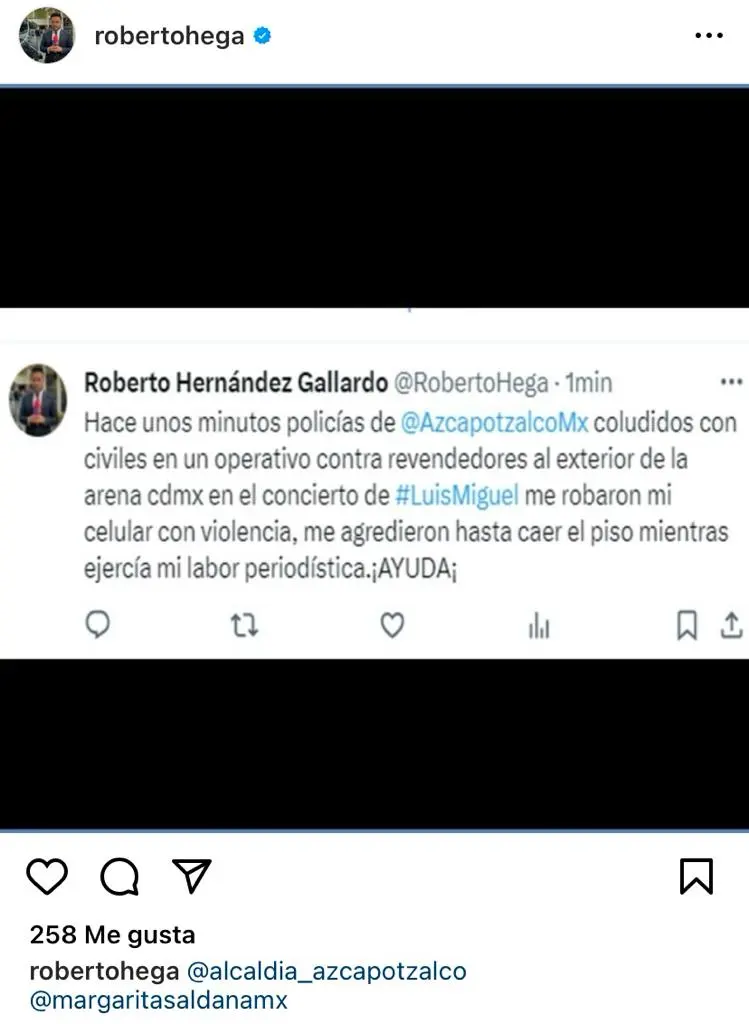The height and width of the screenshot is (1024, 749).
Task: Open the @margaritasaldanamx mention
Action: [x=158, y=1000]
